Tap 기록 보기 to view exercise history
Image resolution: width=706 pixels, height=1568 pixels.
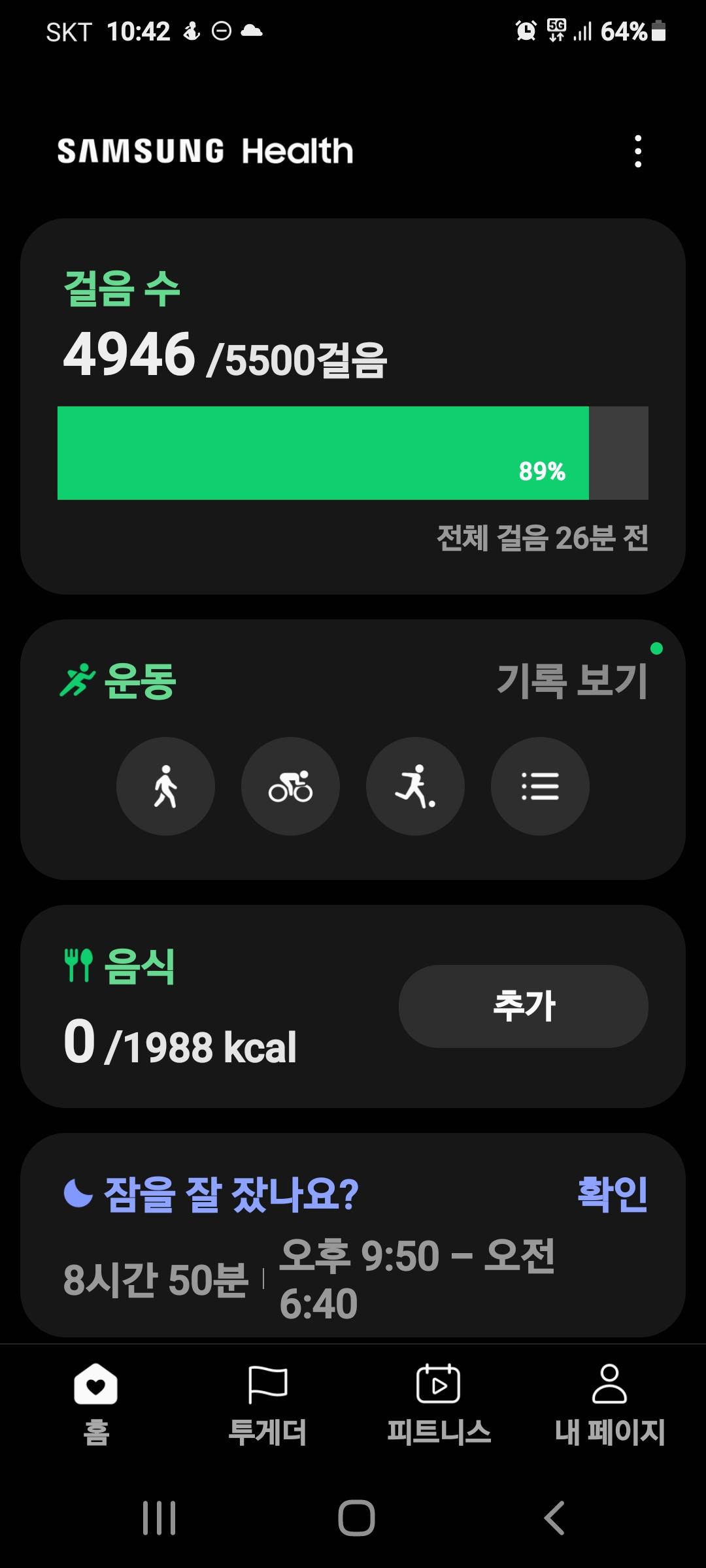click(x=572, y=680)
